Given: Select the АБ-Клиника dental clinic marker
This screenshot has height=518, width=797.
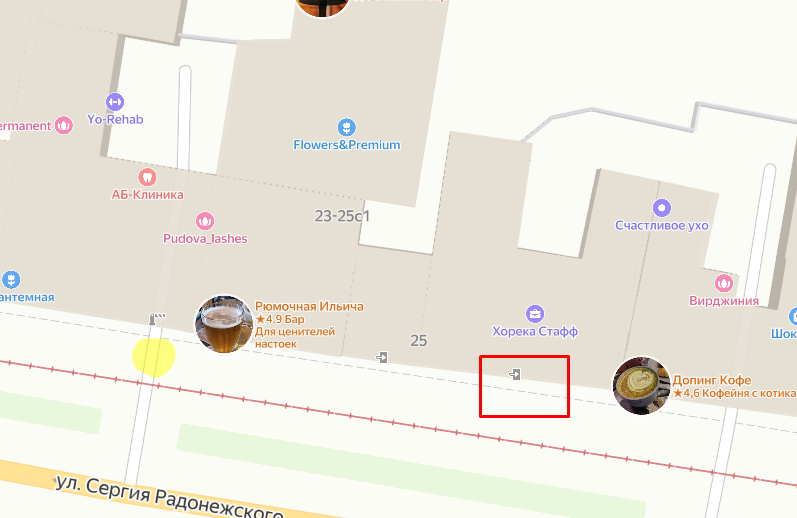Looking at the screenshot, I should point(147,177).
